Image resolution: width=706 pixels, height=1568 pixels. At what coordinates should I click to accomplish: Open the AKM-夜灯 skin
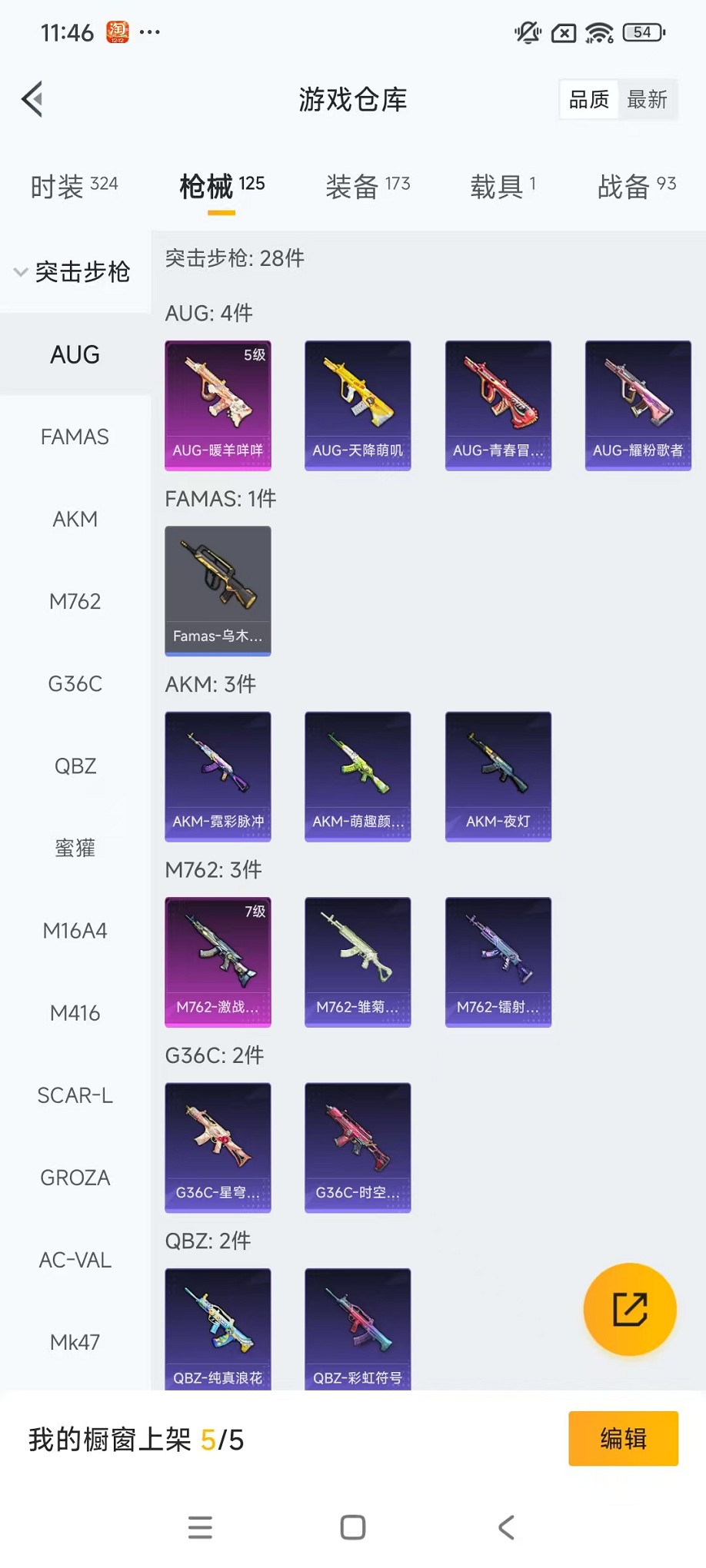tap(498, 776)
